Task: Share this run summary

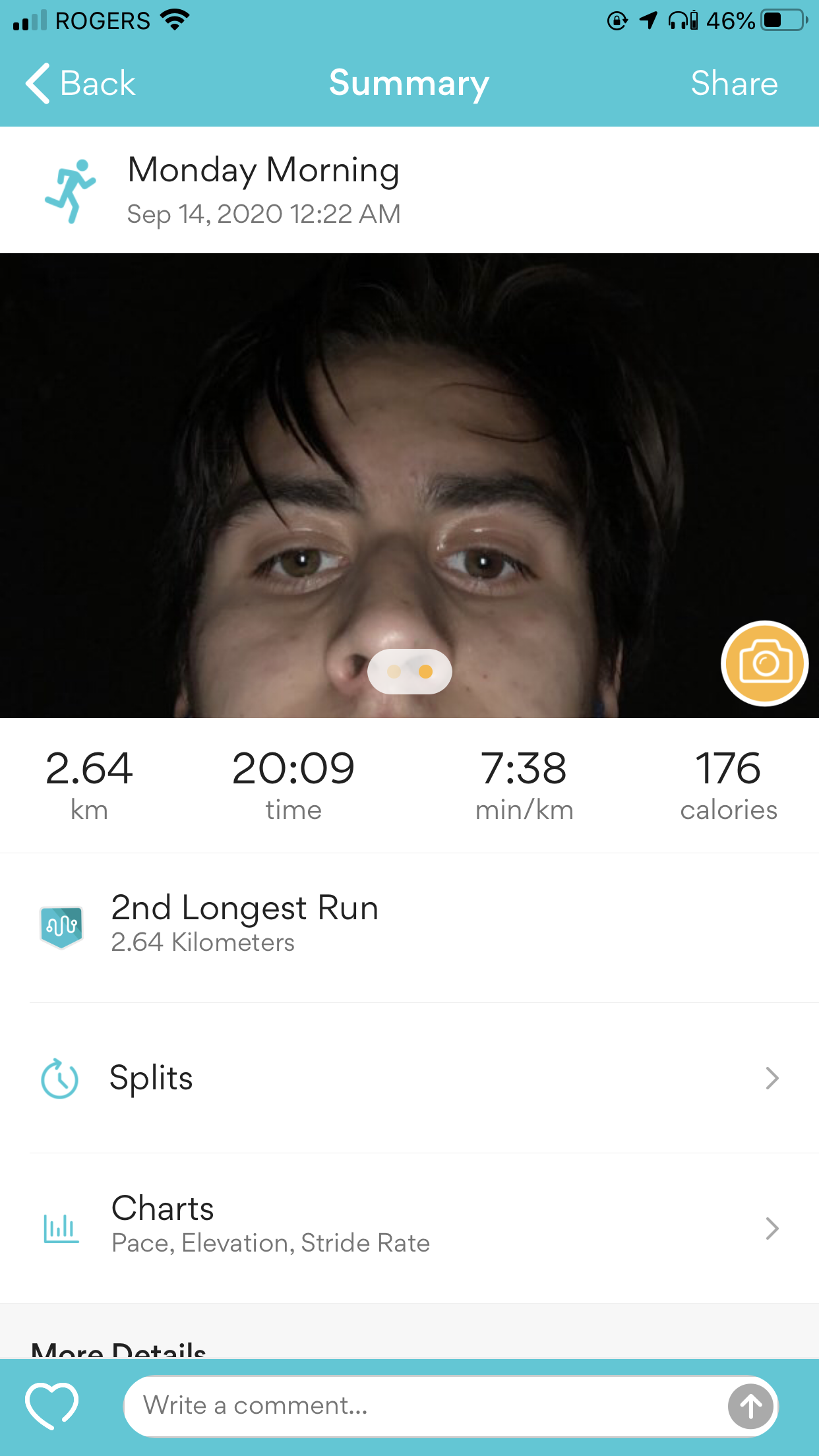Action: (x=733, y=84)
